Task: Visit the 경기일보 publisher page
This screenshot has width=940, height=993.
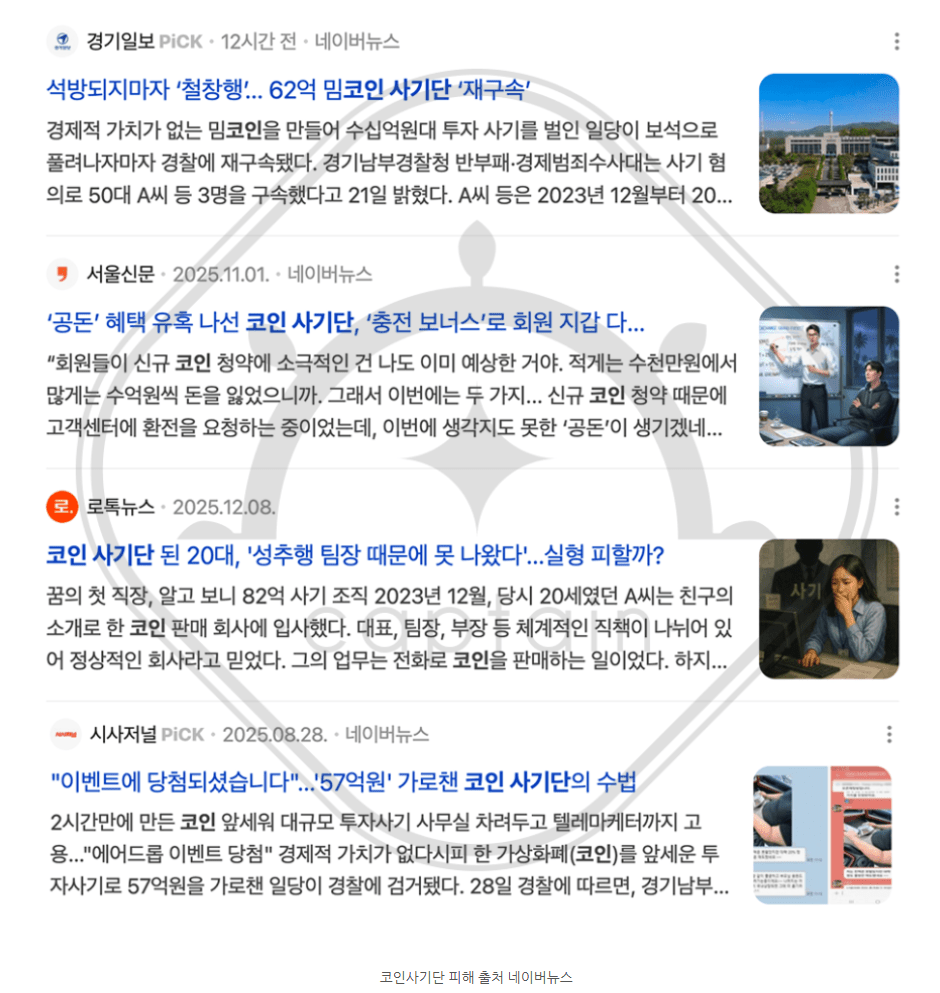Action: (120, 41)
